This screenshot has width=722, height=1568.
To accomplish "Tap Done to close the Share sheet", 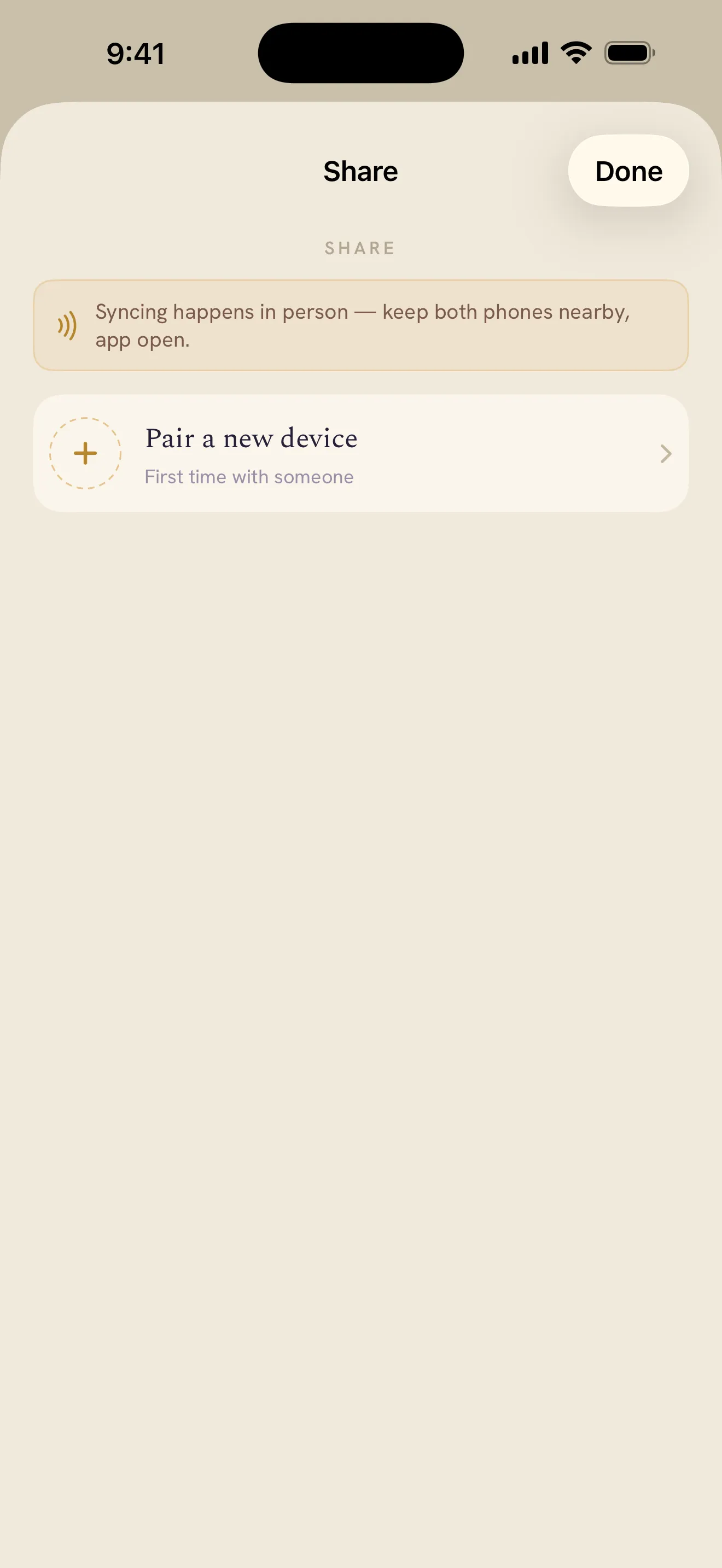I will [x=628, y=171].
